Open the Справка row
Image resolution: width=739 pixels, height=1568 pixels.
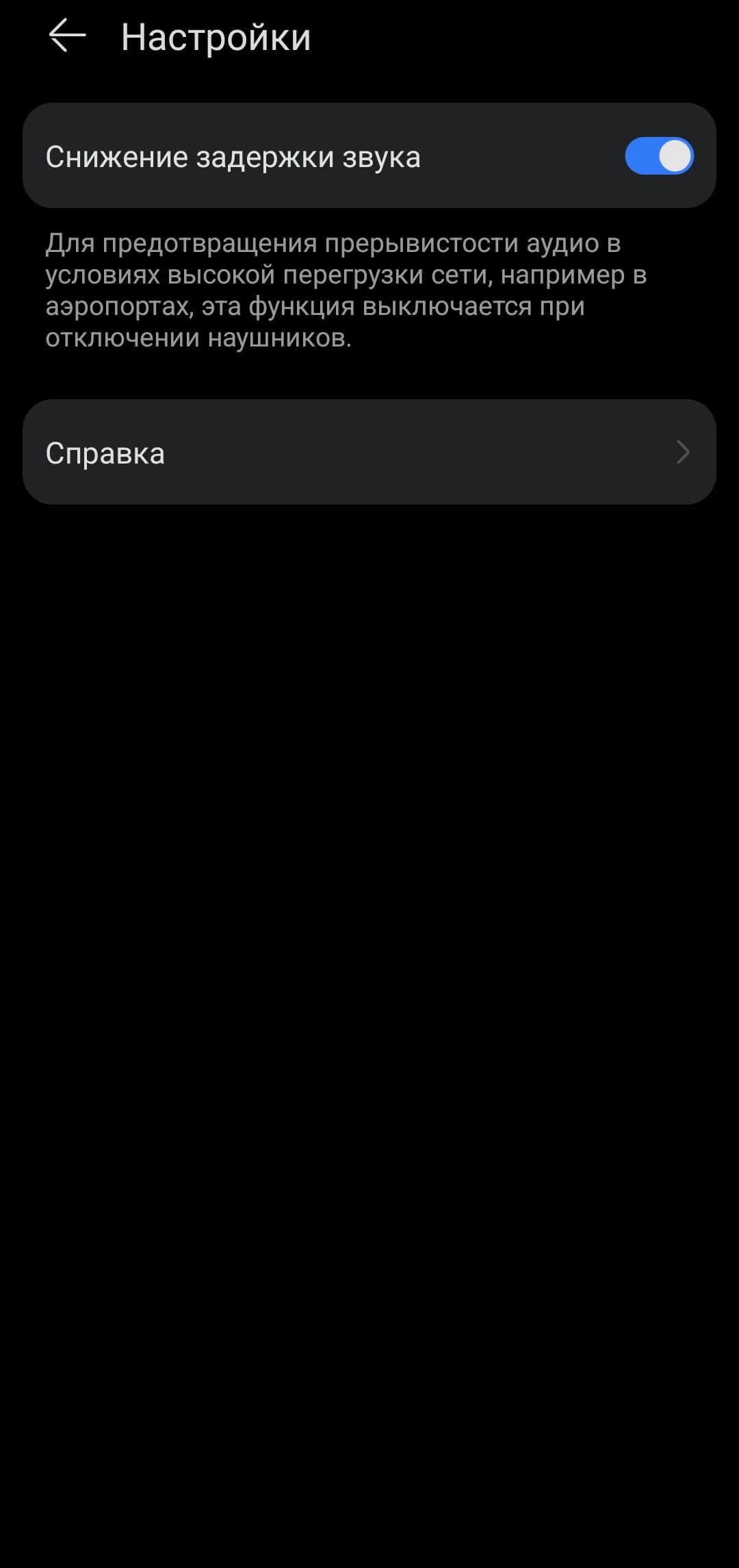(369, 453)
